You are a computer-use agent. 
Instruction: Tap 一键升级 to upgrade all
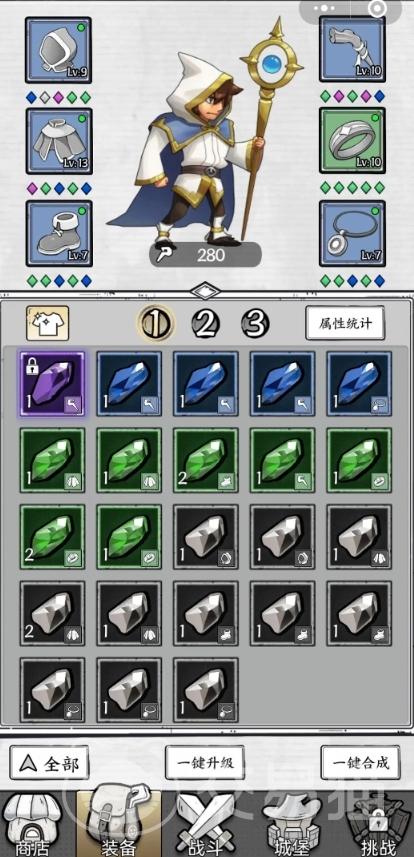click(x=205, y=763)
